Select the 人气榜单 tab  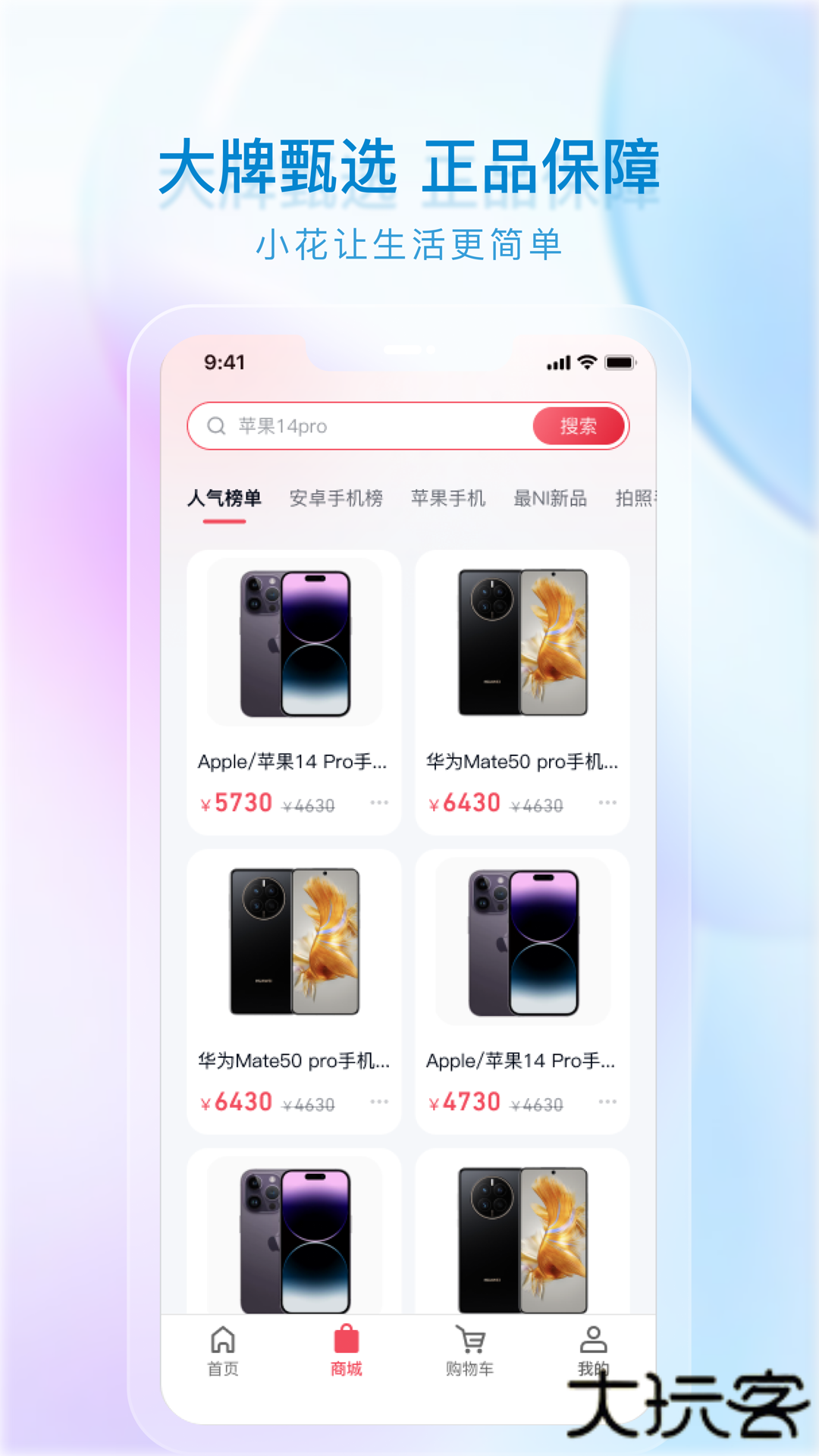point(227,497)
